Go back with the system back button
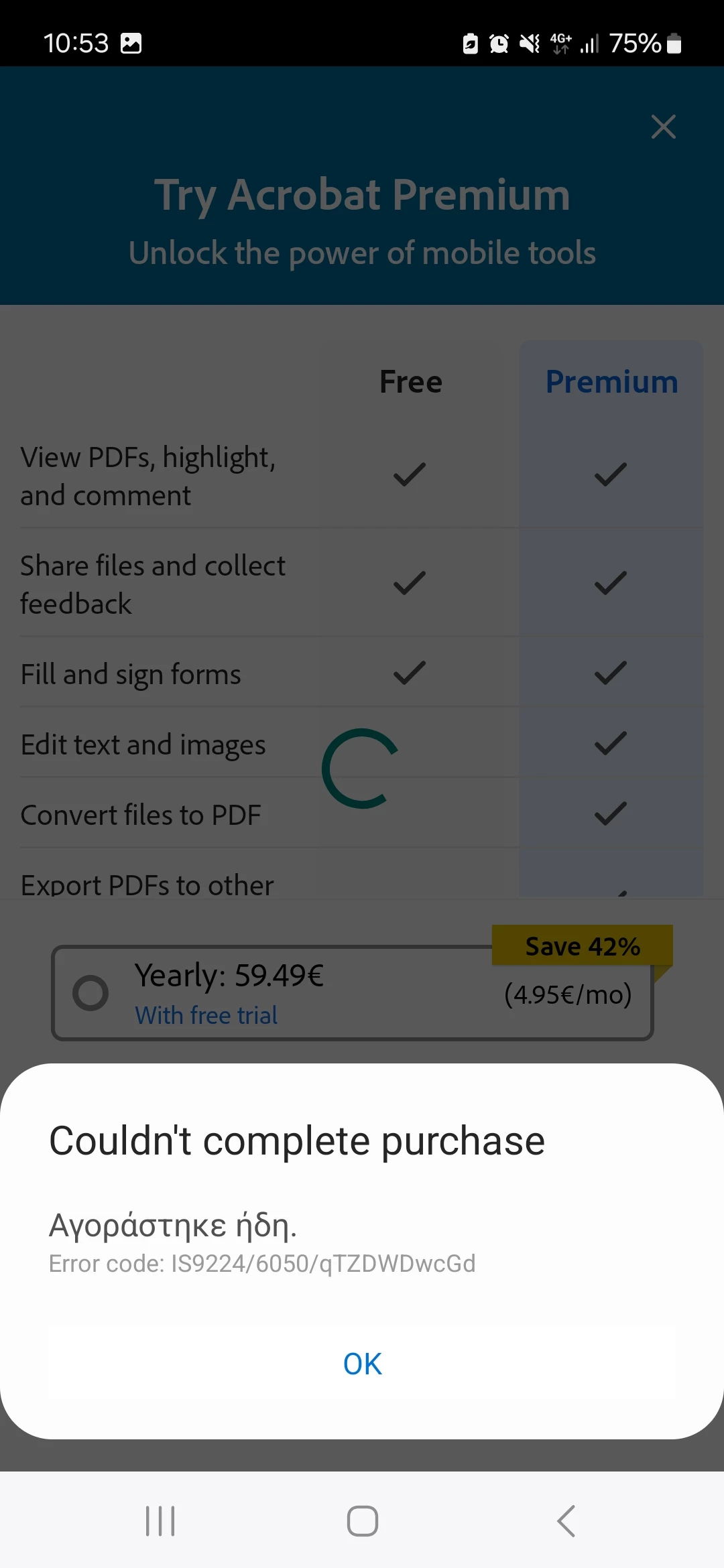724x1568 pixels. tap(566, 1520)
